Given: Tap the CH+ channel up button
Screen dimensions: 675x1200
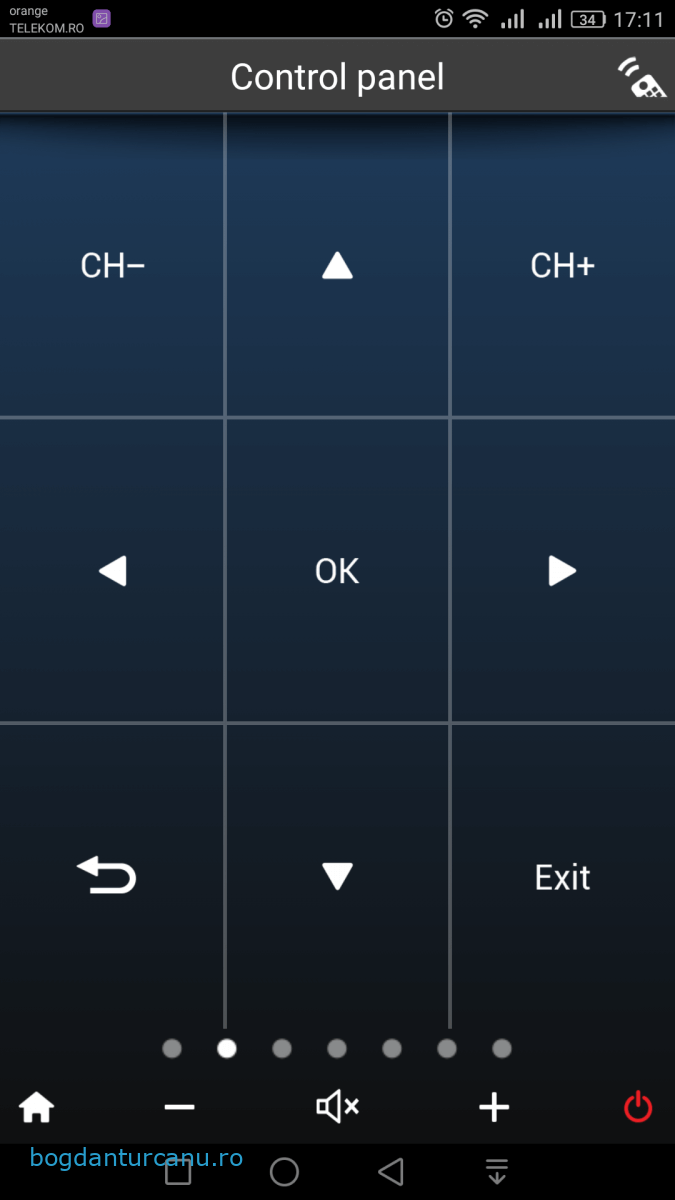Looking at the screenshot, I should point(563,265).
